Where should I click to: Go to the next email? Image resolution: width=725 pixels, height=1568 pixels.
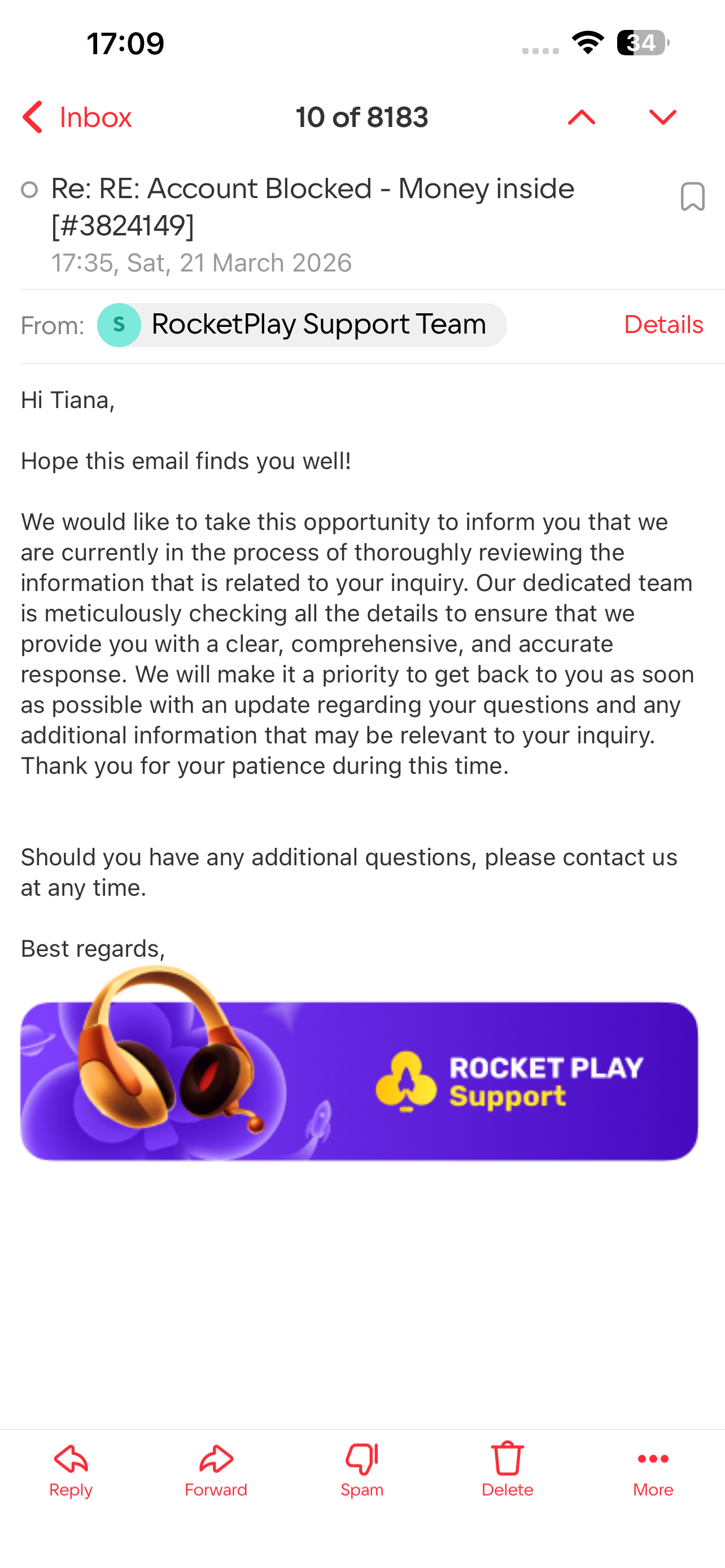tap(662, 117)
